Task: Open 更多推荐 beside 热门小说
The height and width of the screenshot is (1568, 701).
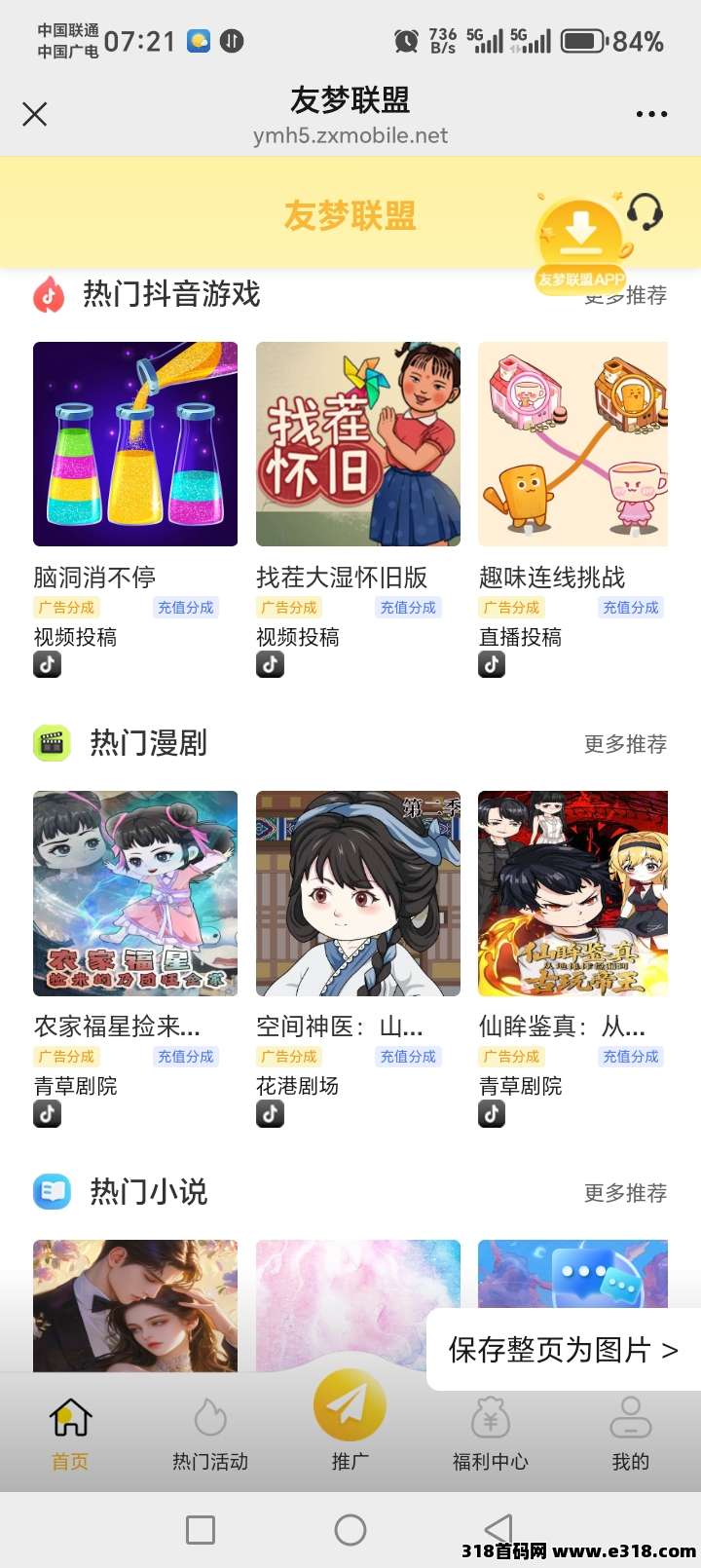Action: coord(624,1191)
